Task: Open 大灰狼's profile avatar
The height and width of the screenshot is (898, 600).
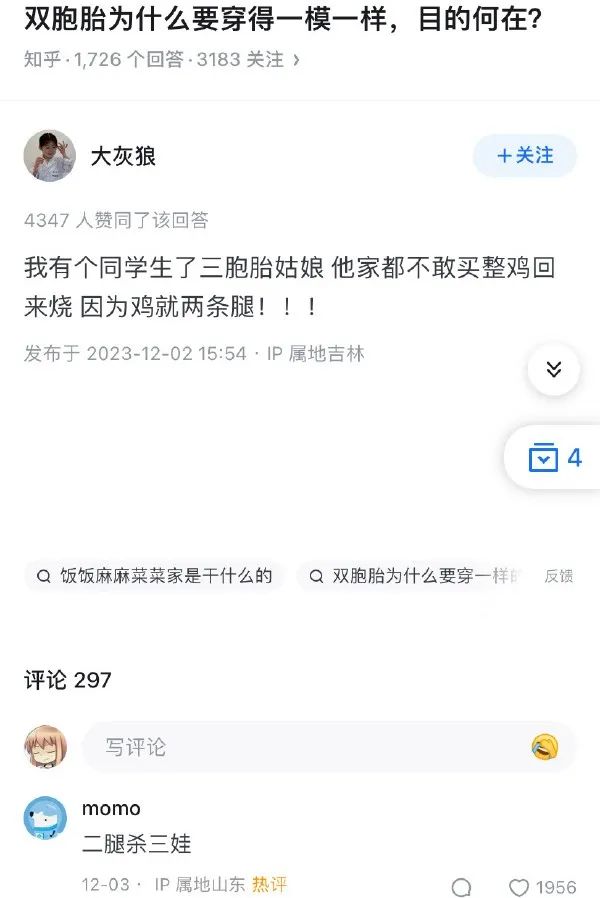Action: (x=49, y=156)
